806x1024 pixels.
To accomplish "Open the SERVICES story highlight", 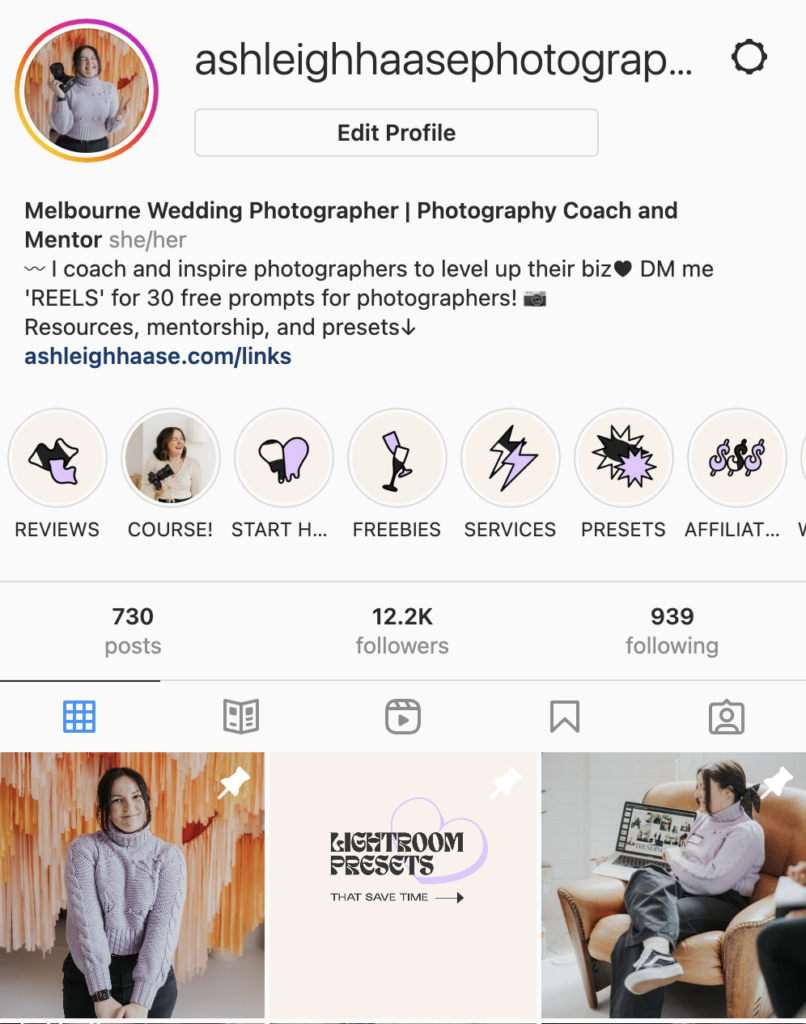I will [510, 458].
